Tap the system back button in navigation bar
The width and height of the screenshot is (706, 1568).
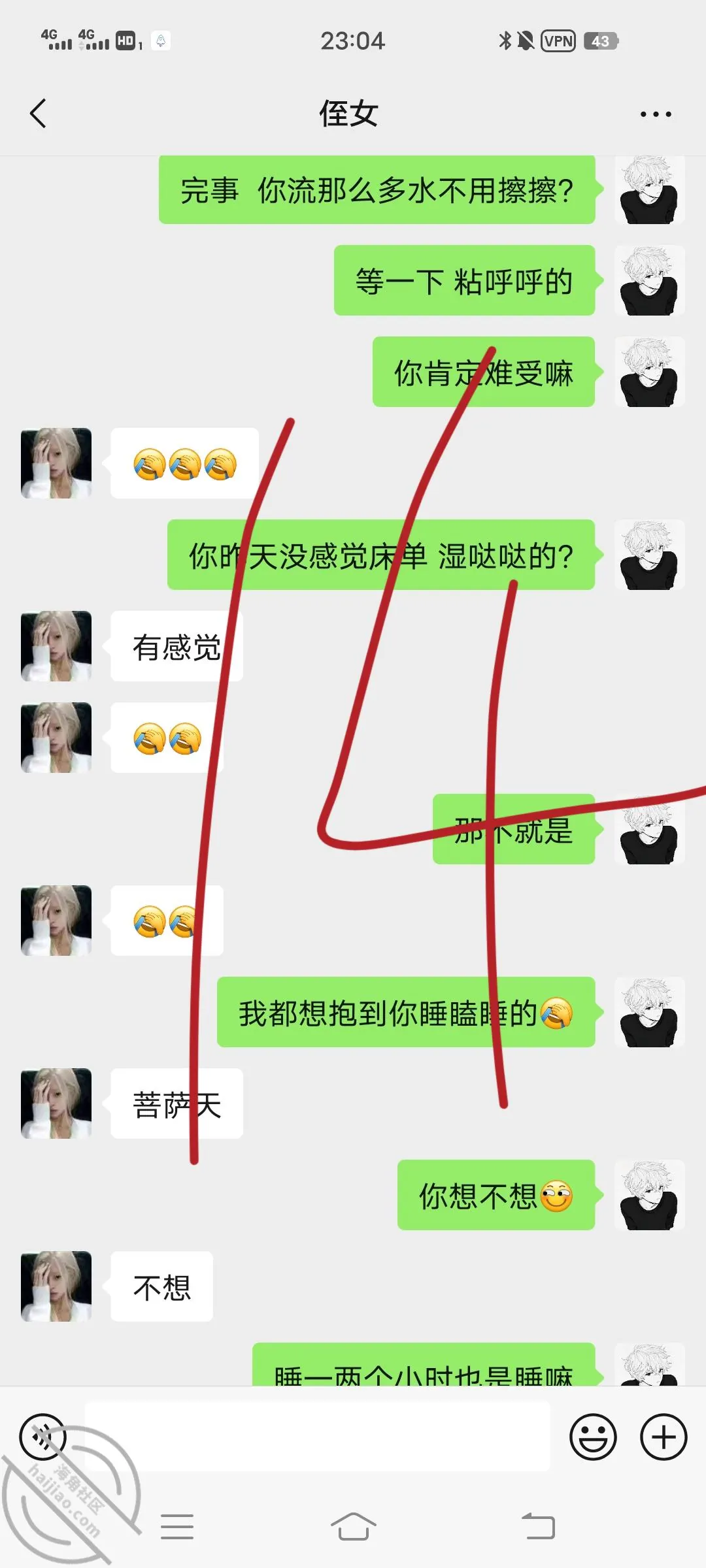539,1527
